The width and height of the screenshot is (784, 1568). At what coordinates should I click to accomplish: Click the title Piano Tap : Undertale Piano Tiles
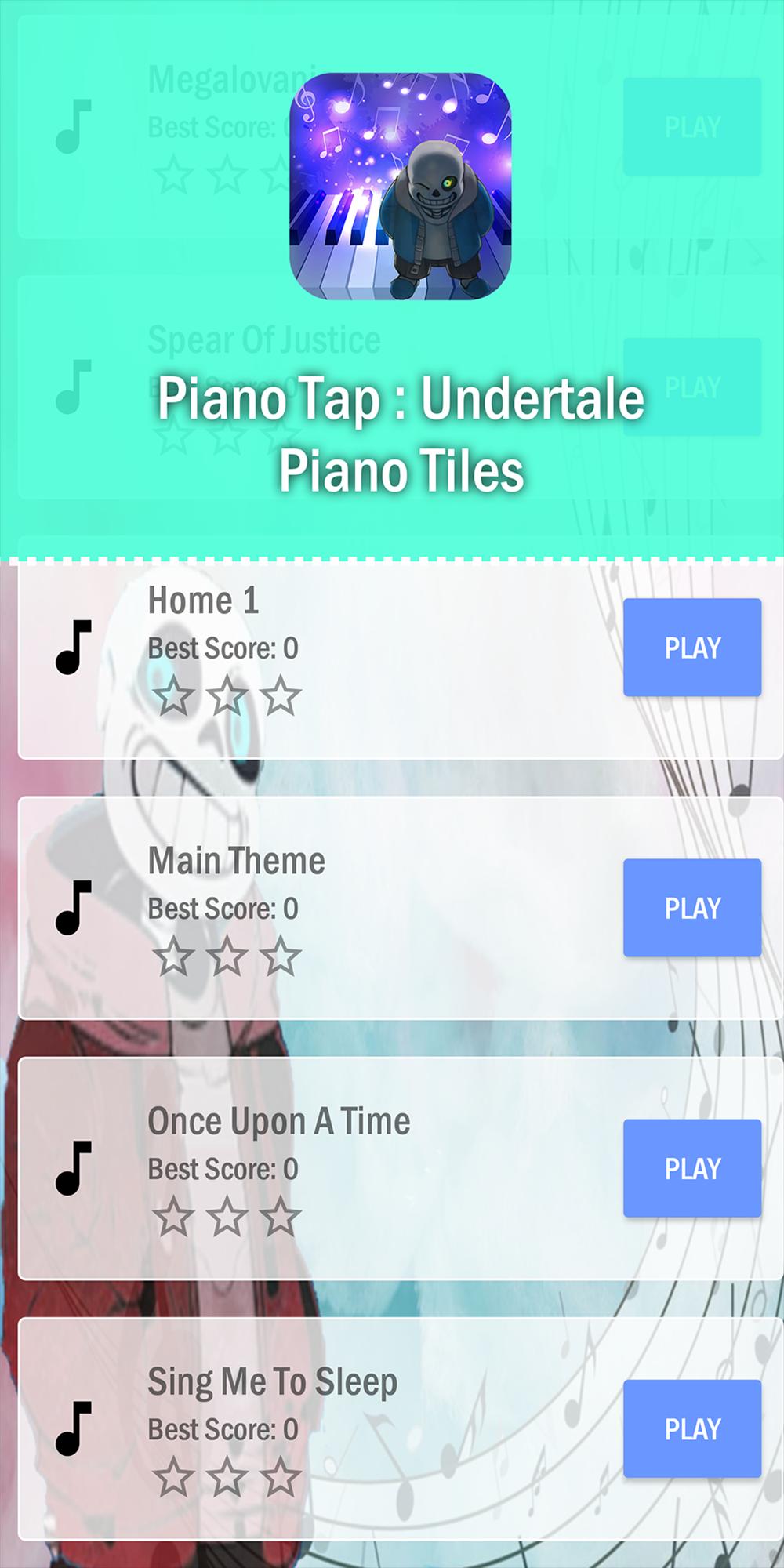point(401,431)
